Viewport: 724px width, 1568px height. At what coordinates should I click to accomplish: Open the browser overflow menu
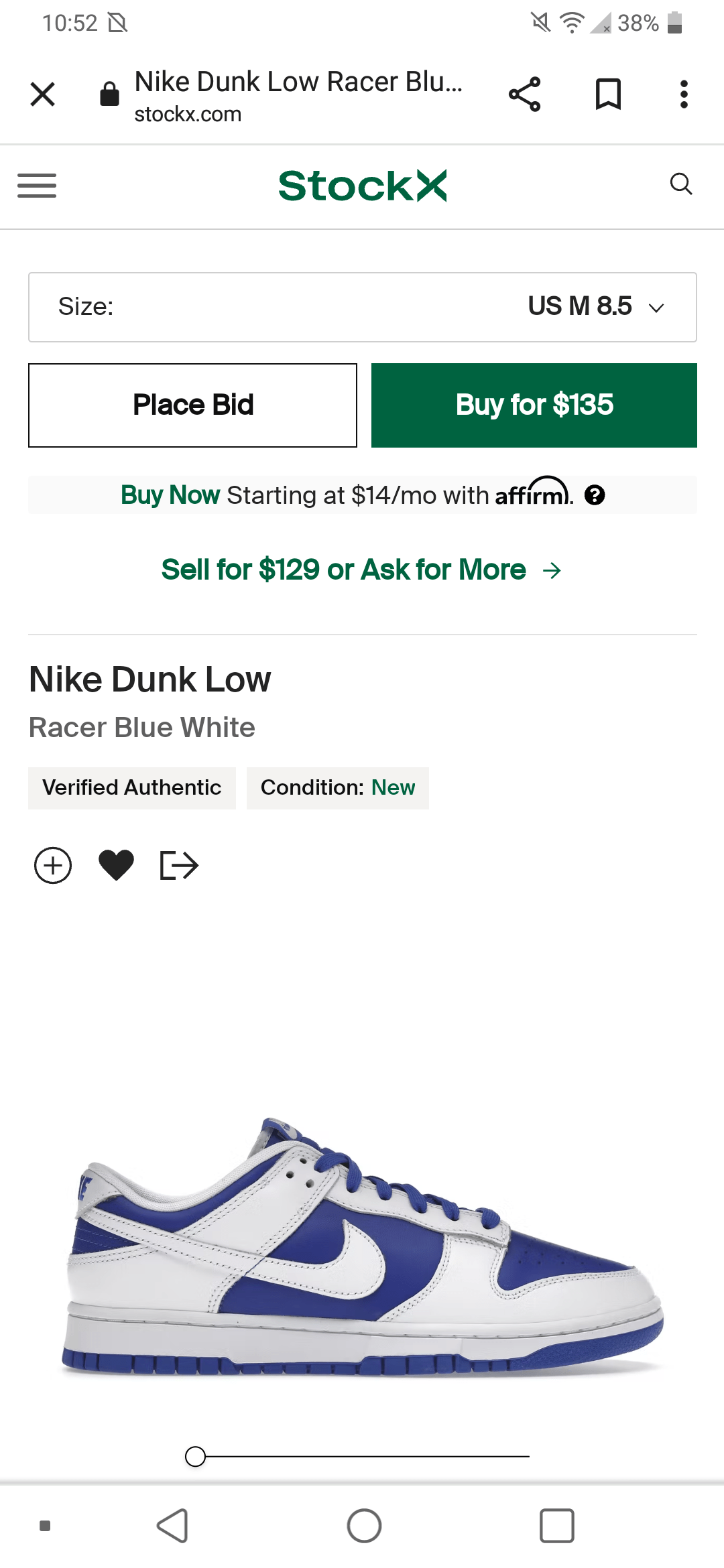pyautogui.click(x=684, y=94)
